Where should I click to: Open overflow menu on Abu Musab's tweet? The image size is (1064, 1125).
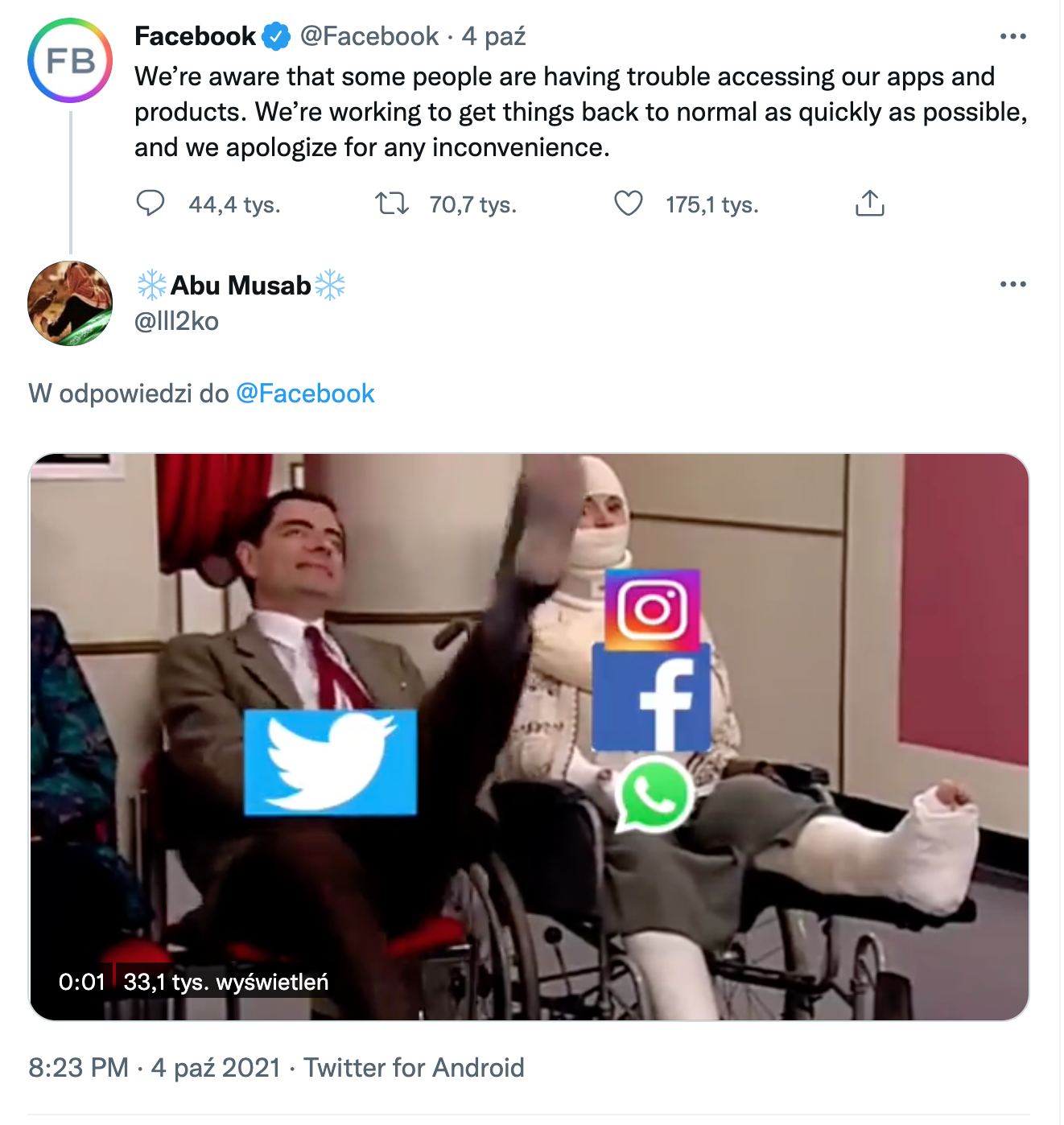1012,284
